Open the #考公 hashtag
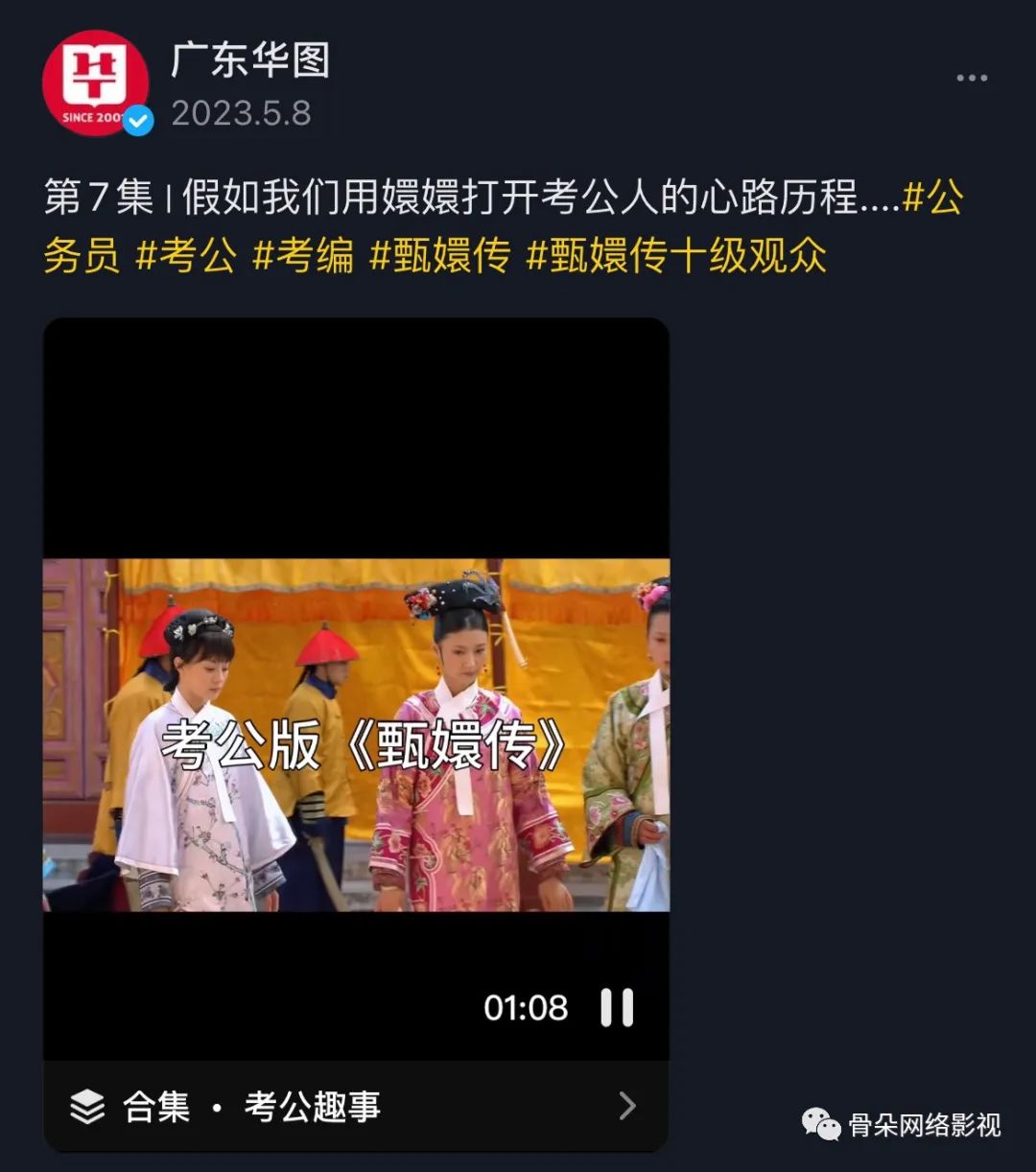The image size is (1036, 1172). pyautogui.click(x=186, y=256)
